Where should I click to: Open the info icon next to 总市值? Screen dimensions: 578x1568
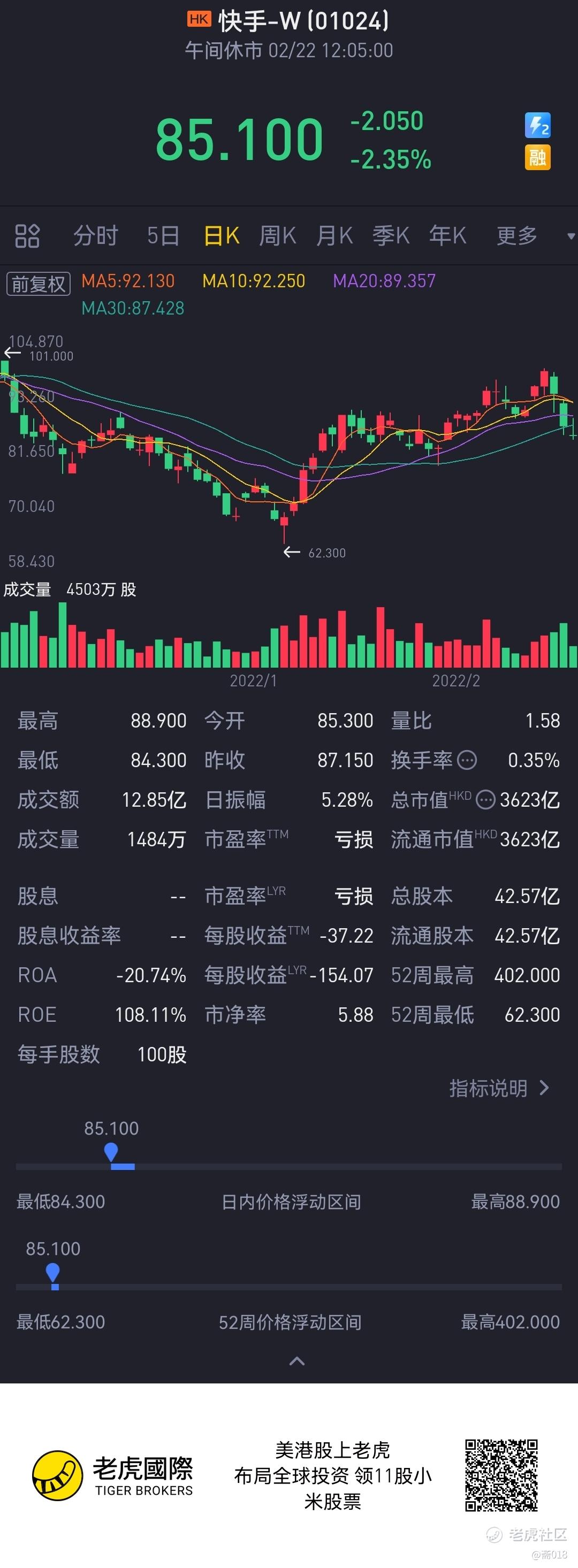pyautogui.click(x=485, y=800)
